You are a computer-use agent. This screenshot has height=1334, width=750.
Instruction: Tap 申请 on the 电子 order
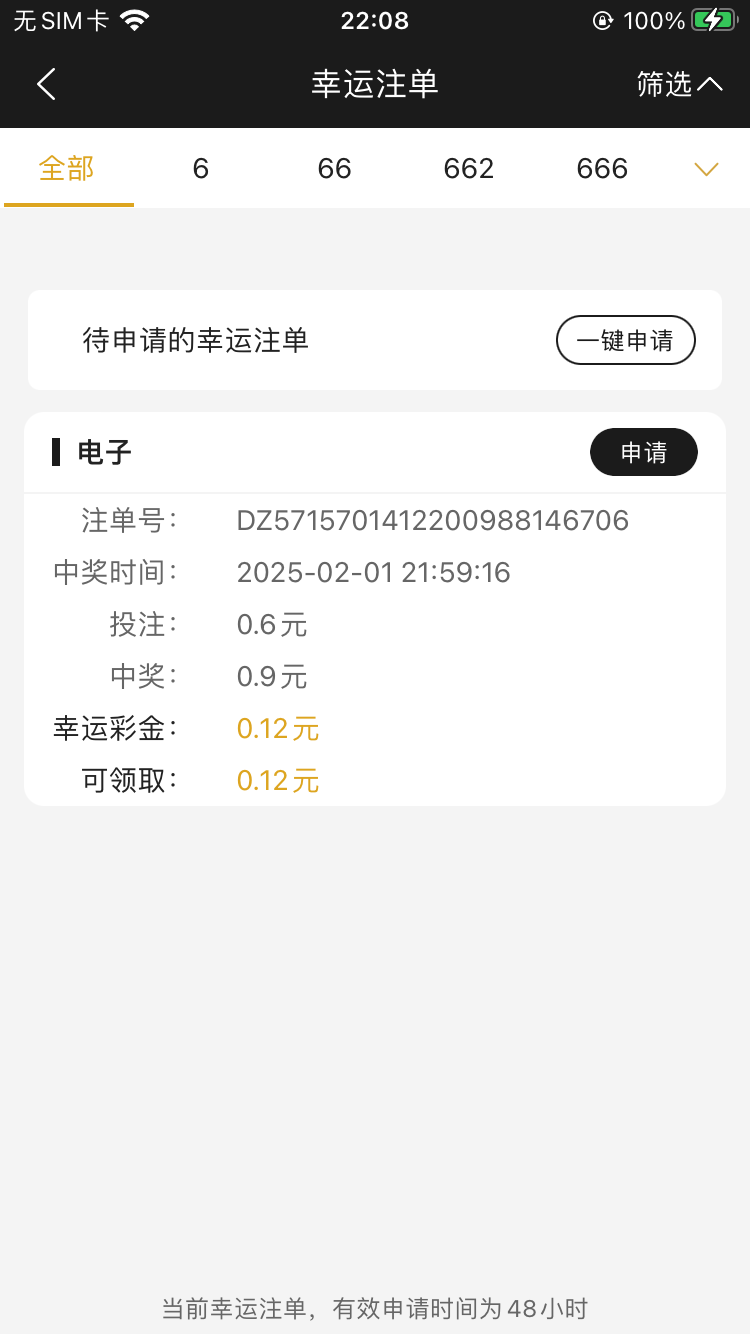(x=643, y=453)
